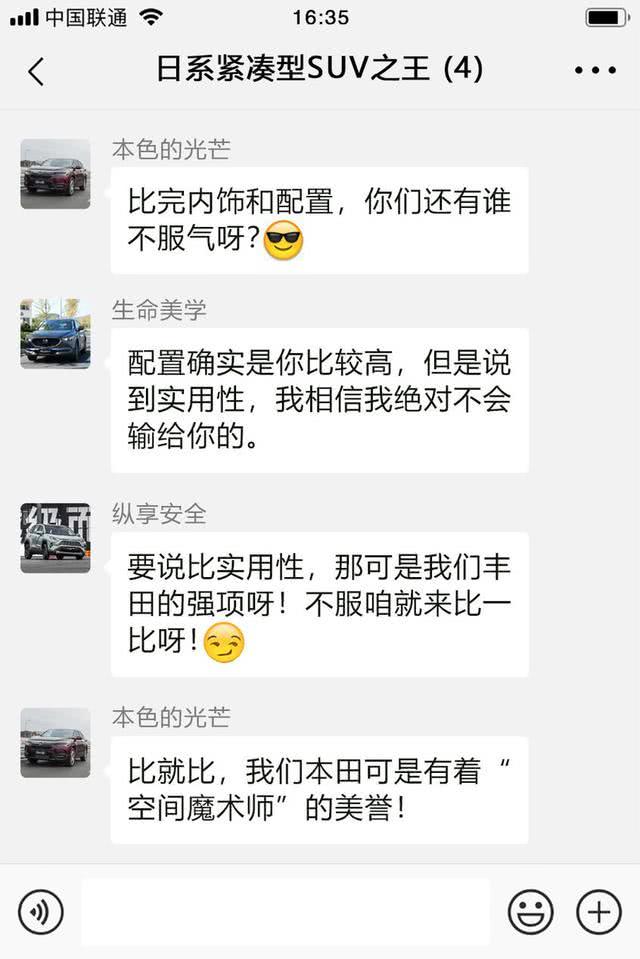This screenshot has height=959, width=640.
Task: Open the emoji picker
Action: tap(531, 911)
